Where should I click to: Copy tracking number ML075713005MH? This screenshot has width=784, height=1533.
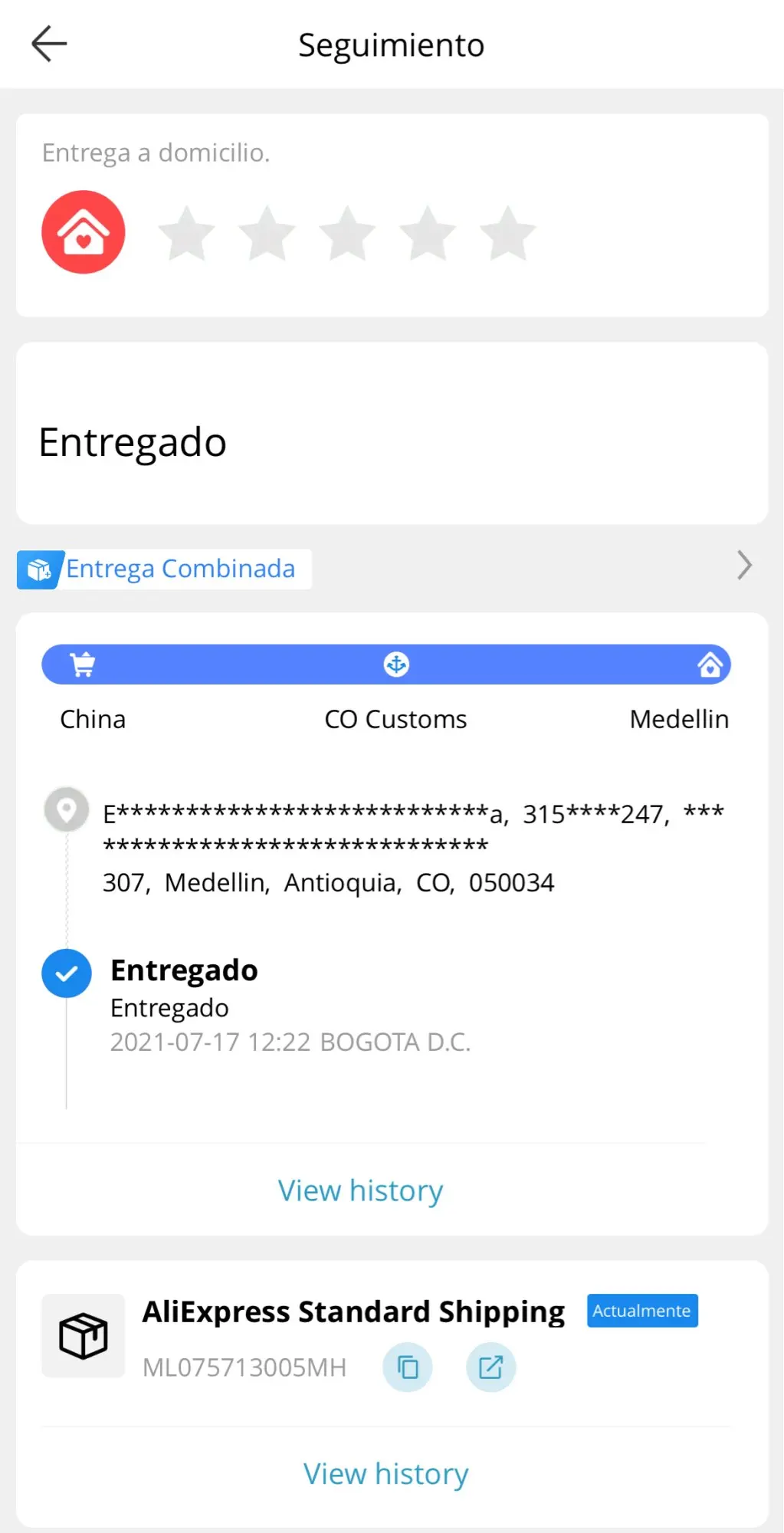(408, 1367)
